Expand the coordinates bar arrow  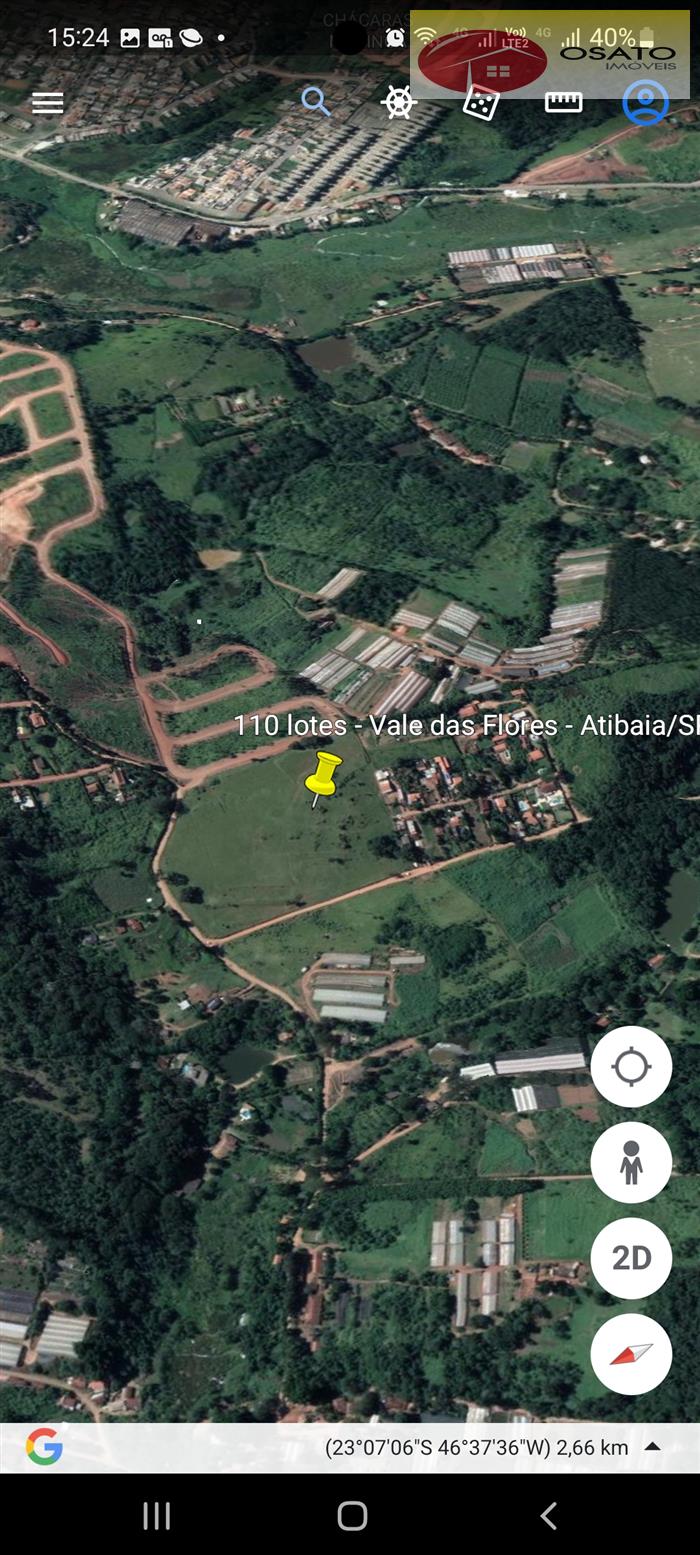652,1446
